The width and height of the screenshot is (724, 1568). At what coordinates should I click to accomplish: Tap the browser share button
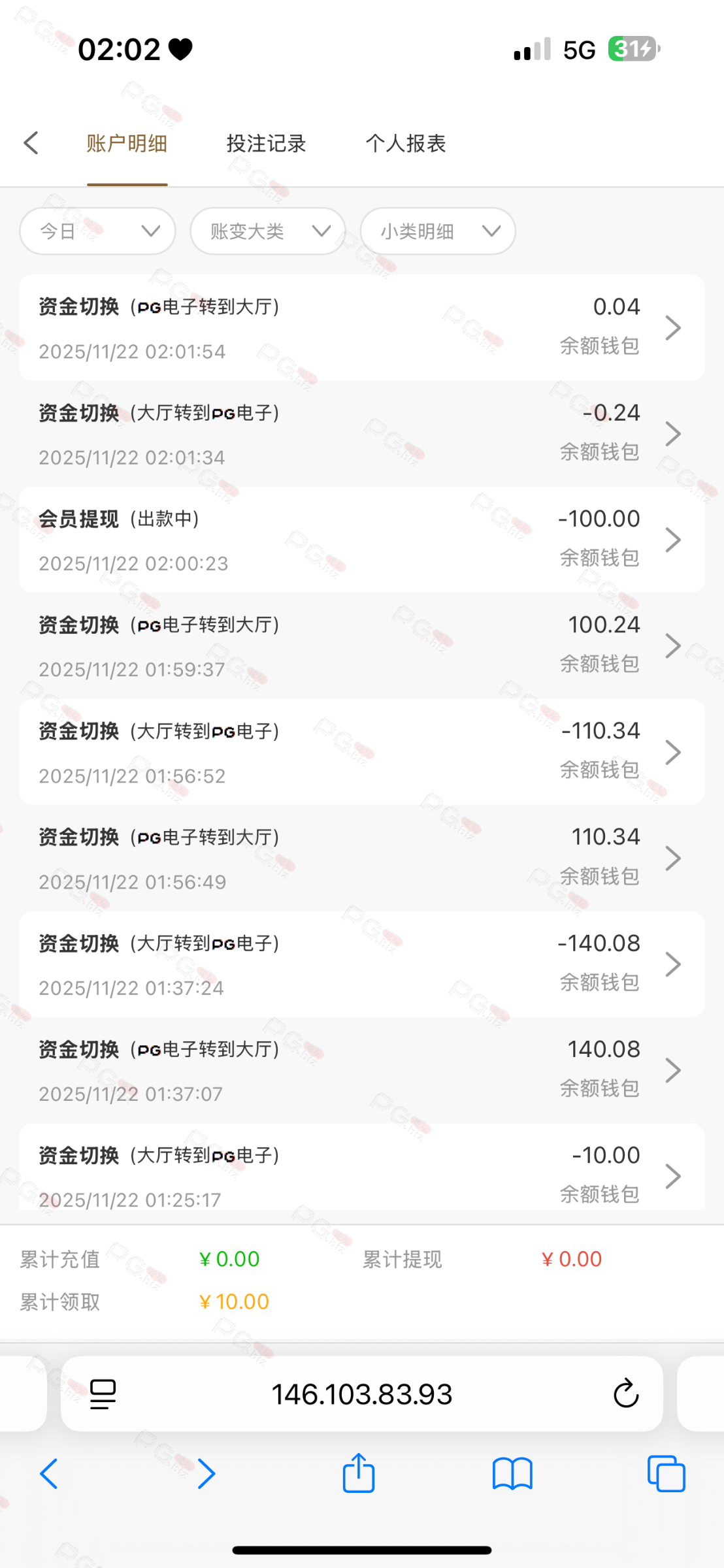click(x=359, y=1474)
